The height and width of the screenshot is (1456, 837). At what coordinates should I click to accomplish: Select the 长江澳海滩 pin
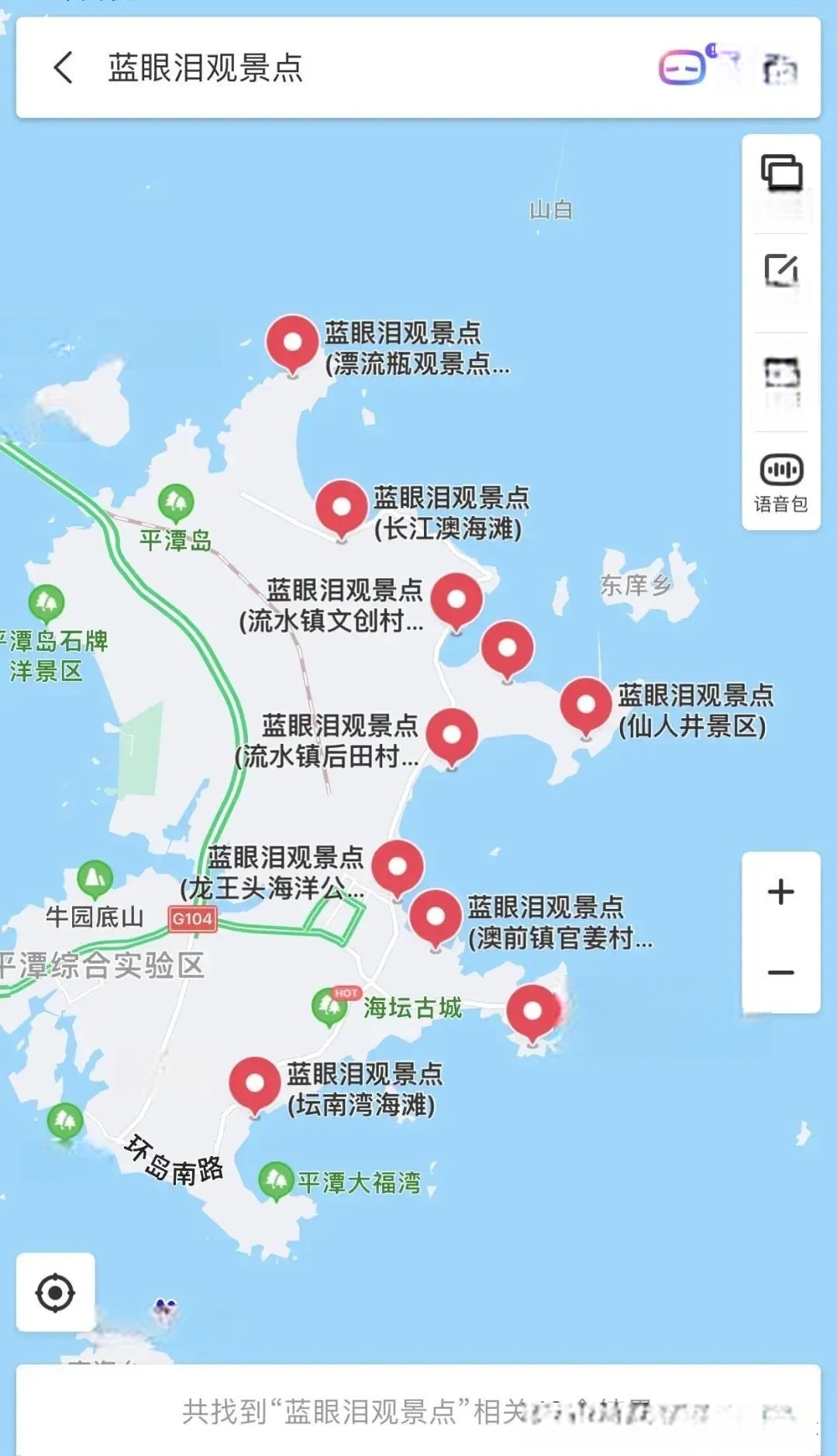tap(342, 508)
